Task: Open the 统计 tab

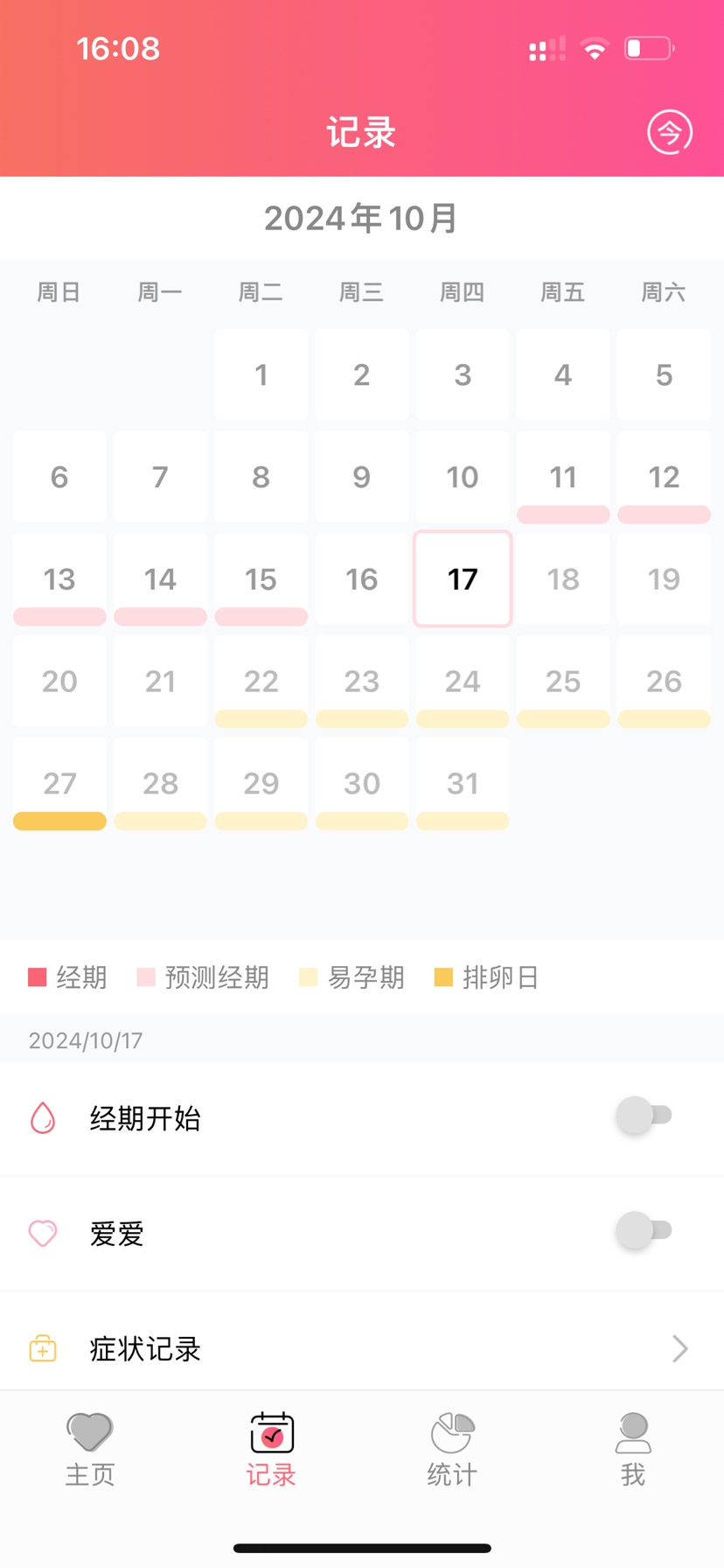Action: point(452,1450)
